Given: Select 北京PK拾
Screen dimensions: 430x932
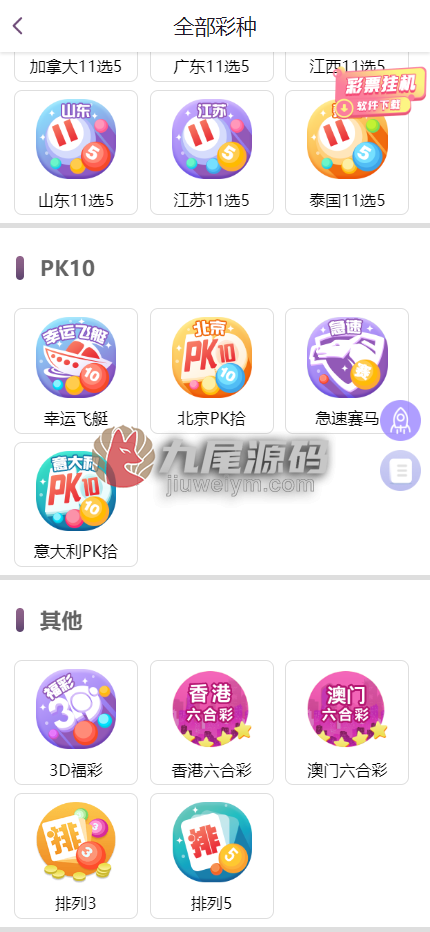Looking at the screenshot, I should pos(212,371).
